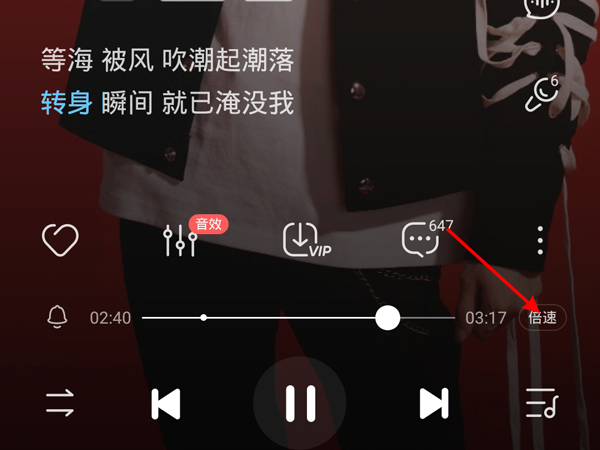Tap the 倍速 playback speed button
This screenshot has height=450, width=600.
coord(543,318)
